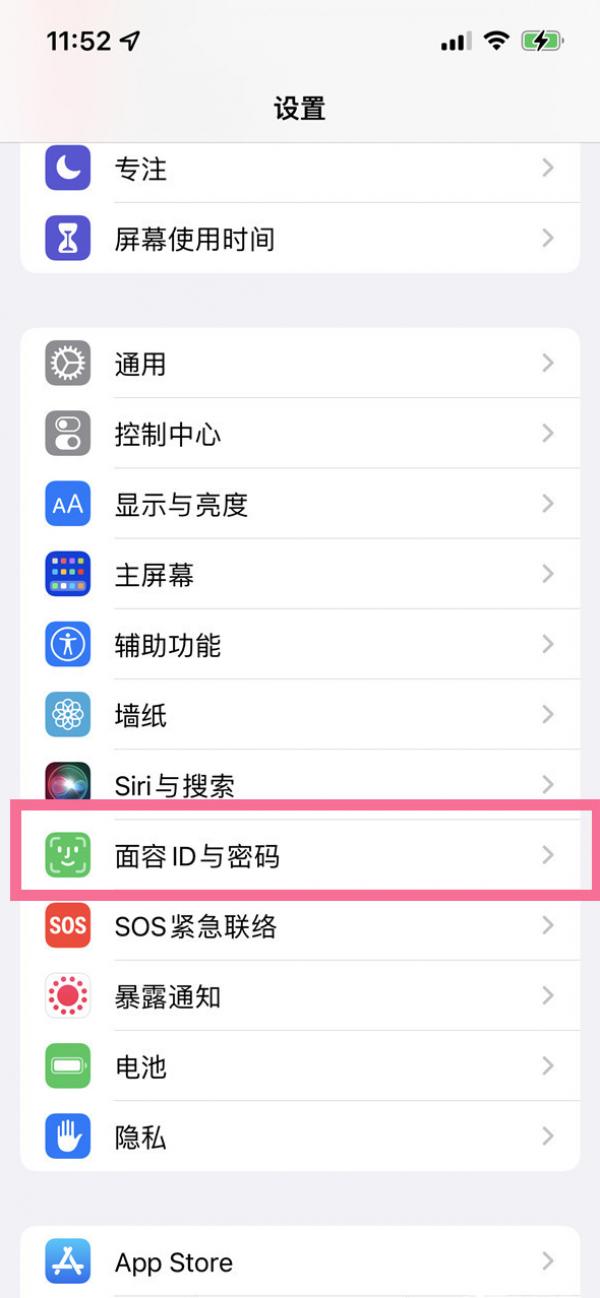Select 显示与亮度
The image size is (600, 1298).
click(x=300, y=504)
